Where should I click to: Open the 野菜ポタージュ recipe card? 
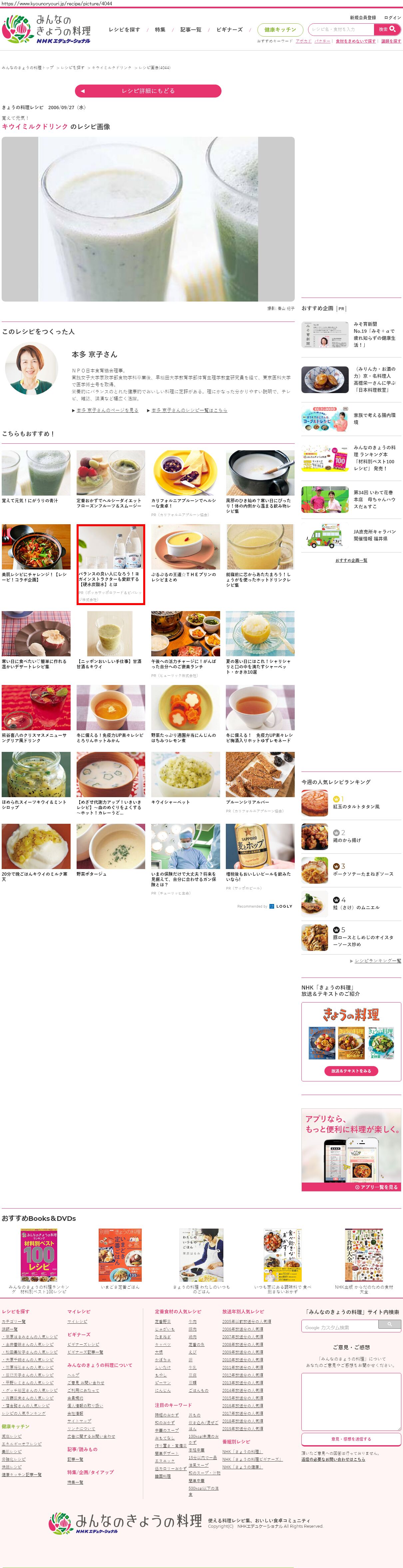111,851
